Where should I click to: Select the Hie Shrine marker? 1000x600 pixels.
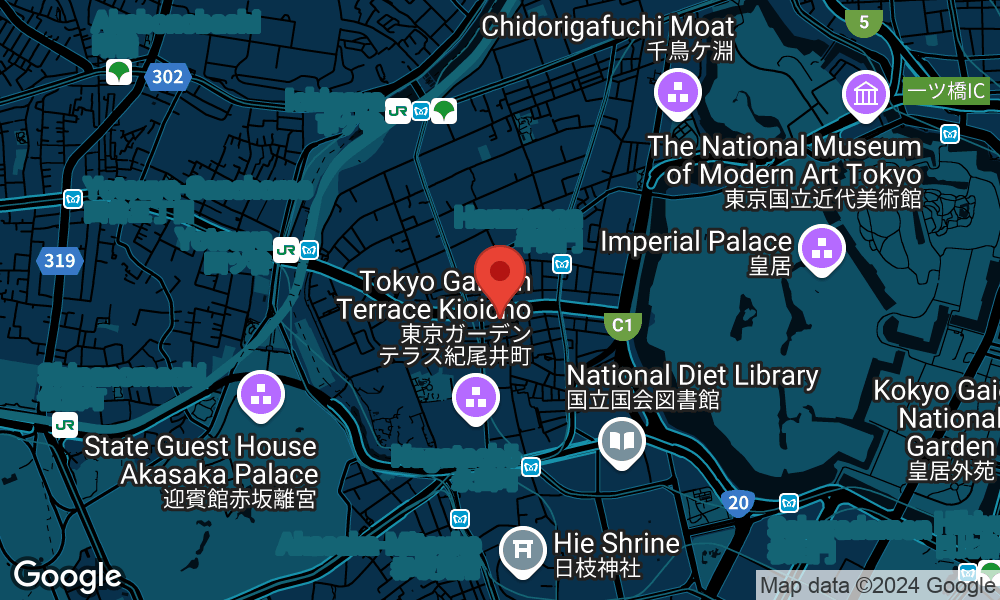523,549
